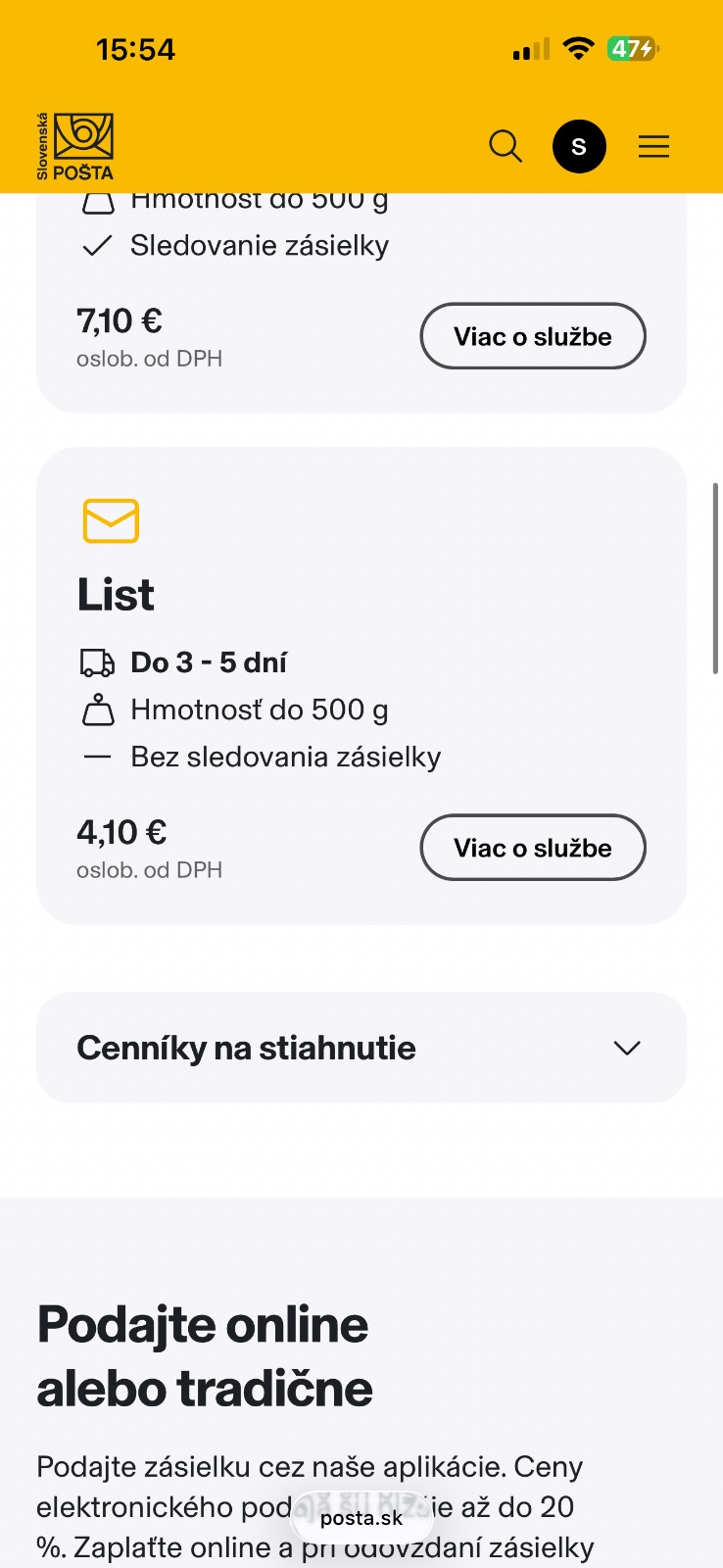Tap the Slovenská pošta logo
The image size is (723, 1568).
click(x=75, y=147)
